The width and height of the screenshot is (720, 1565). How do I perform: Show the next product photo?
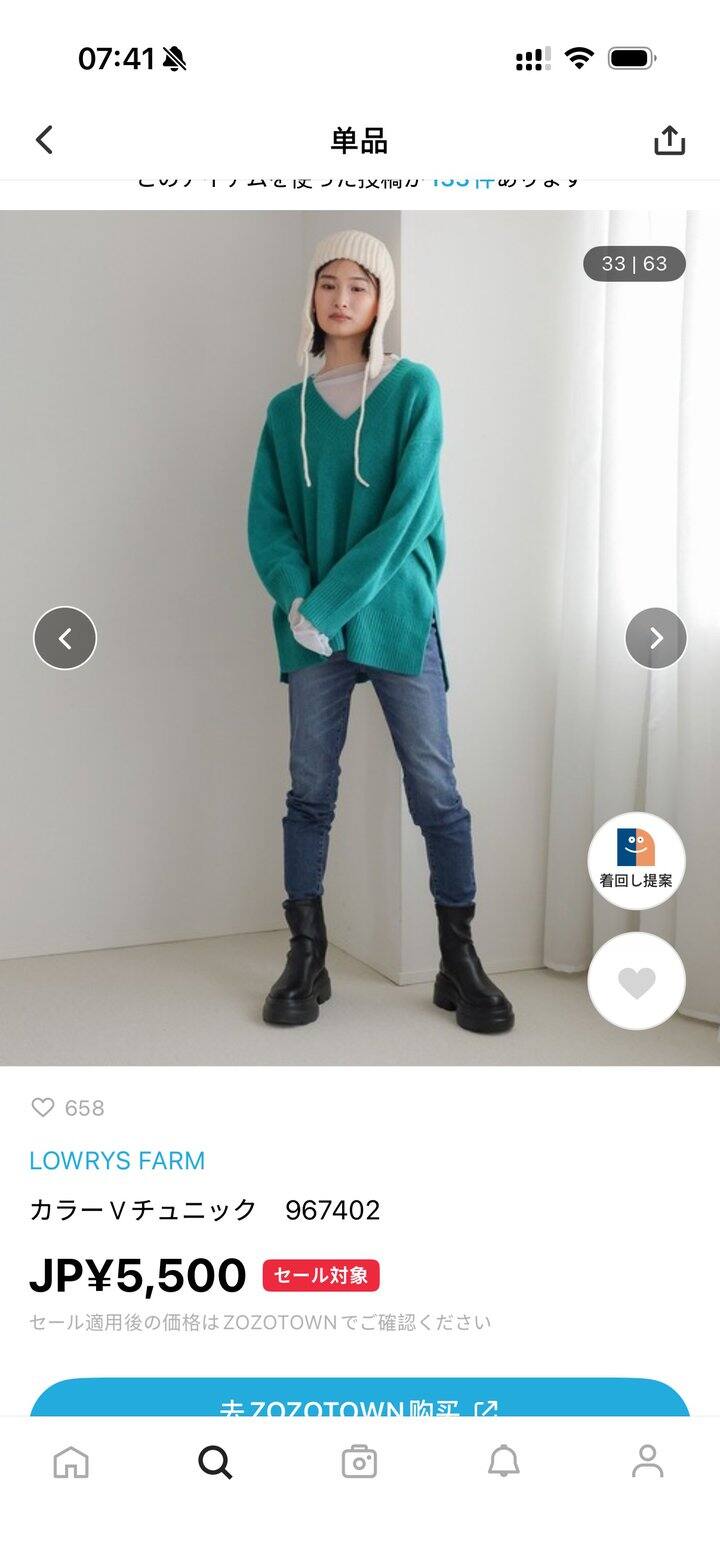coord(656,638)
